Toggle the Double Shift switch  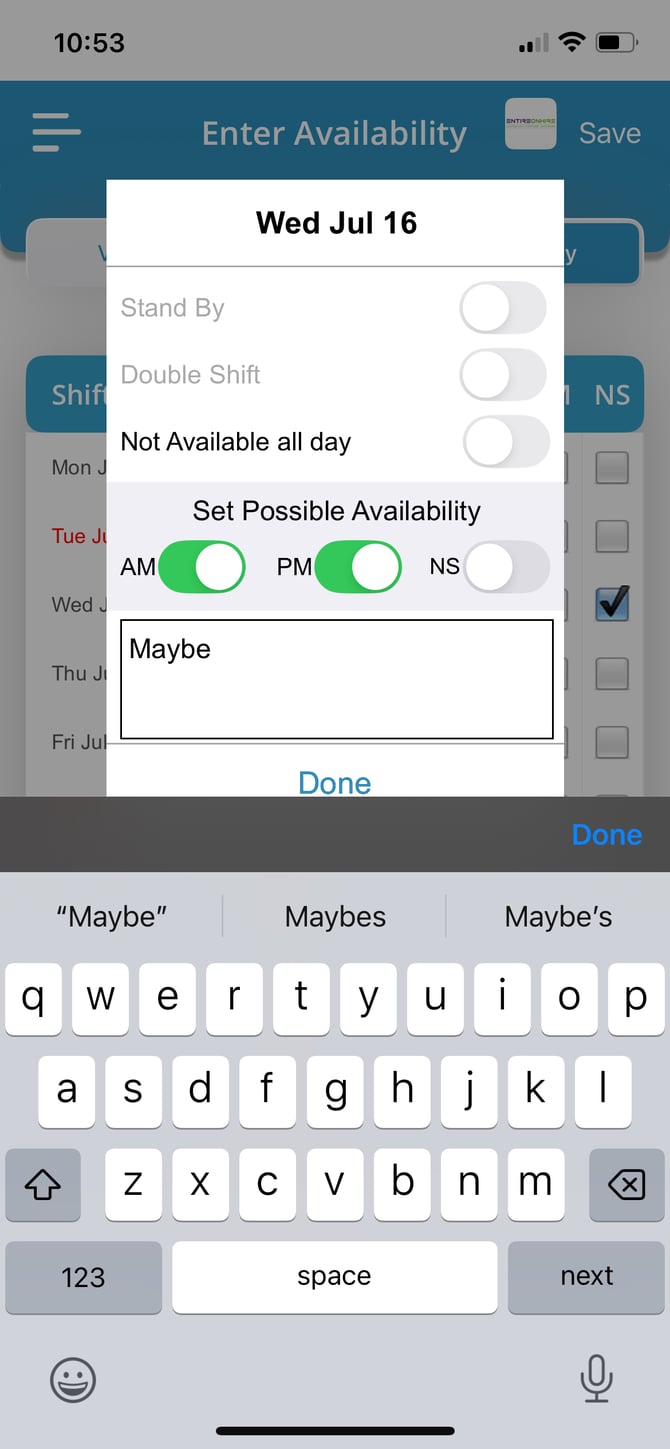503,375
